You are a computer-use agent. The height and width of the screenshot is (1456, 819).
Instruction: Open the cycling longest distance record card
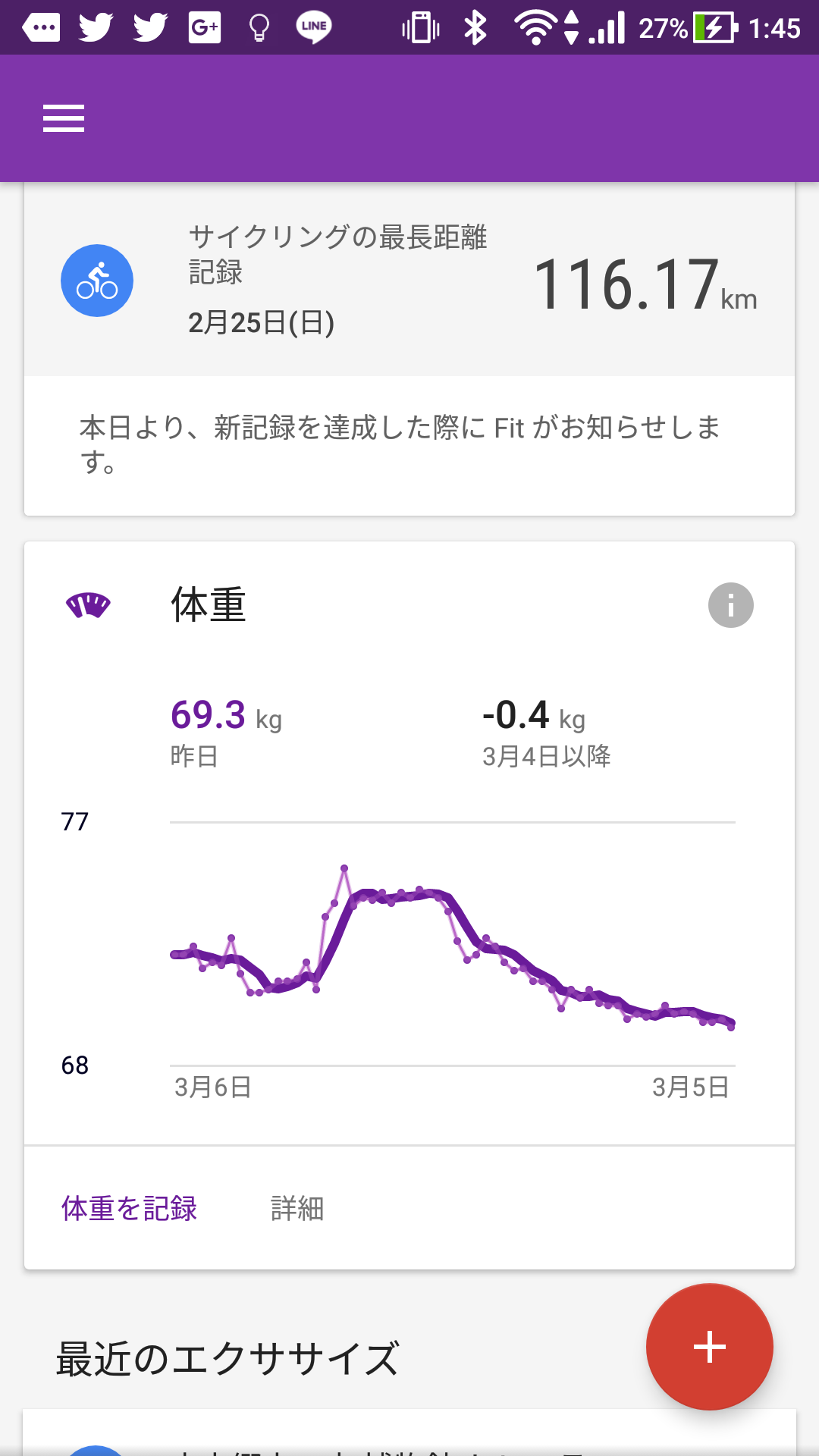pyautogui.click(x=409, y=281)
